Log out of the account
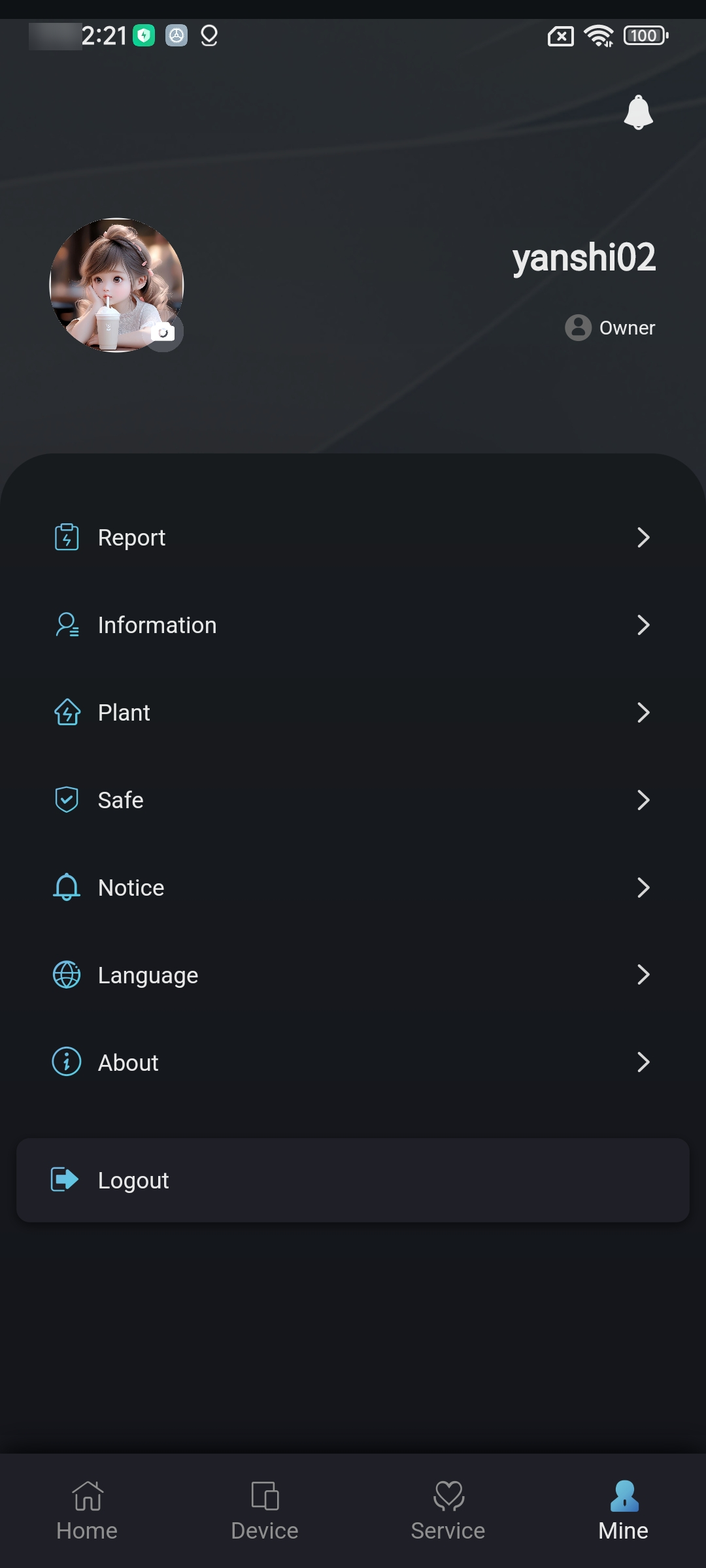 click(353, 1180)
